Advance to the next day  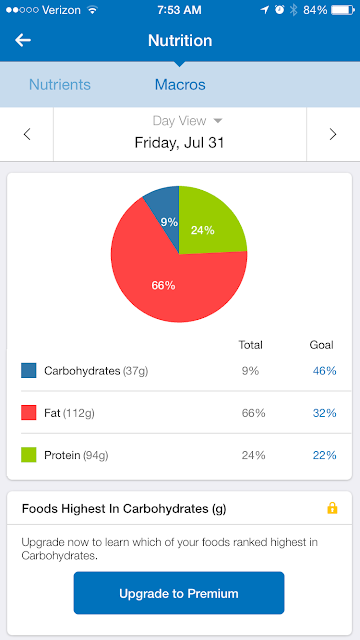pyautogui.click(x=333, y=134)
